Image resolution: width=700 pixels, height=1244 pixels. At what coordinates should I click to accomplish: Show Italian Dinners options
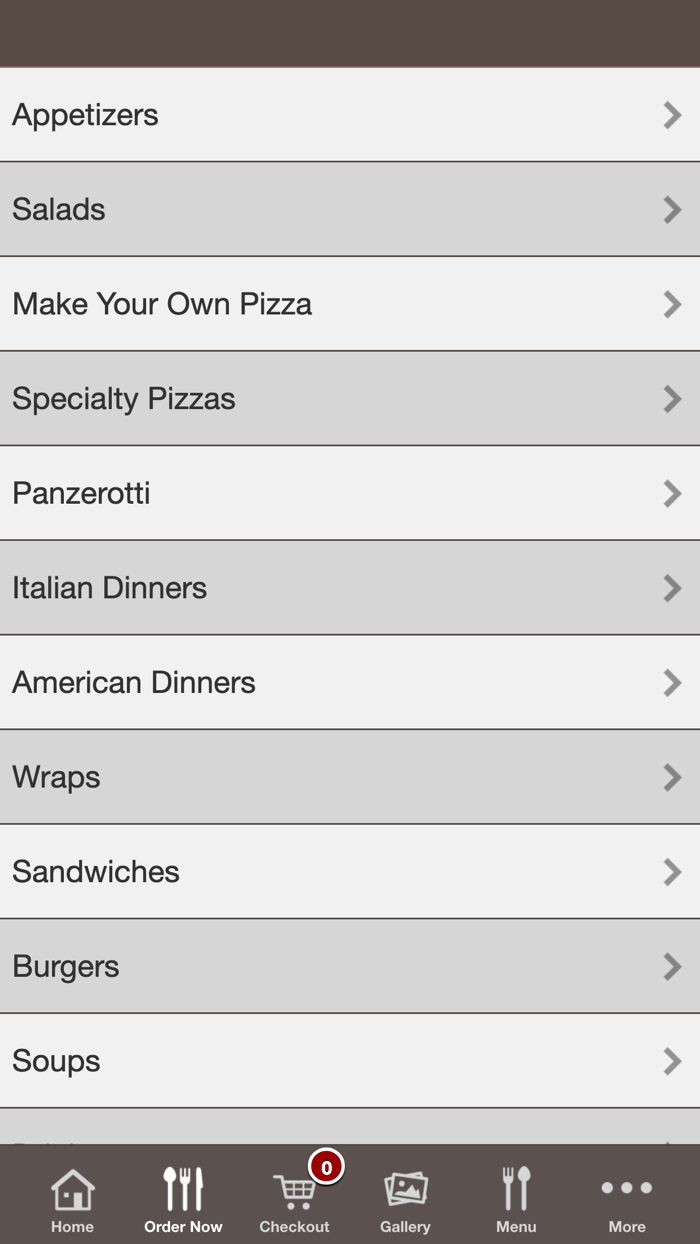350,588
